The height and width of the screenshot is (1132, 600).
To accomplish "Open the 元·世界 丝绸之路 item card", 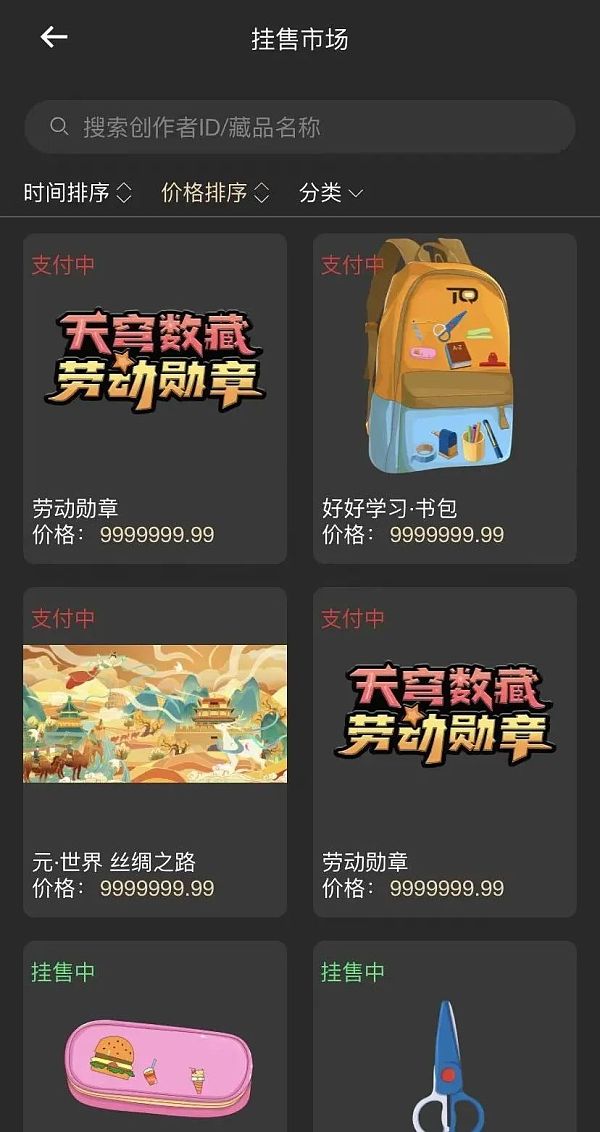I will click(155, 752).
